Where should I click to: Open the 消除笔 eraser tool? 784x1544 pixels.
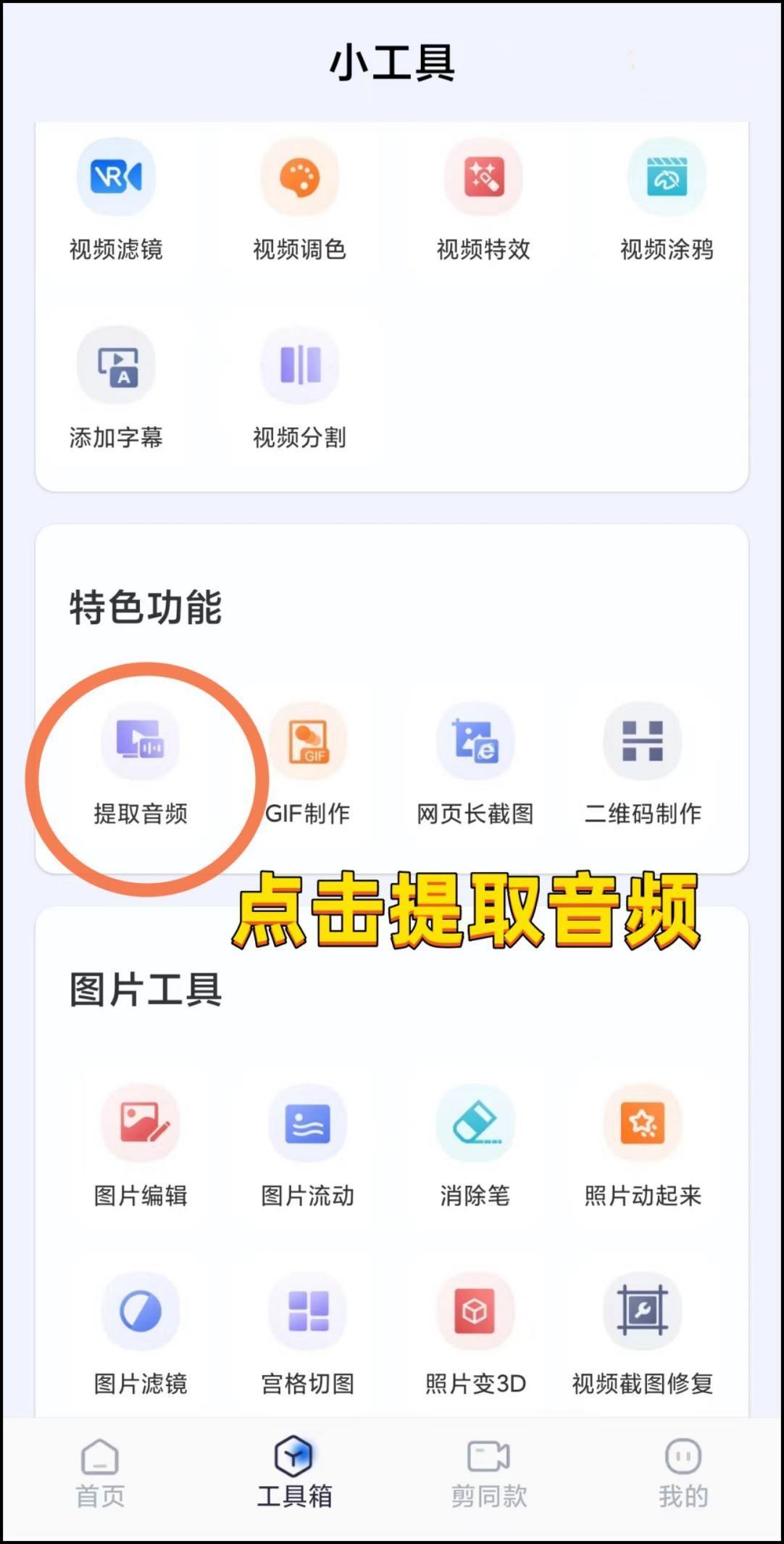pos(475,1124)
